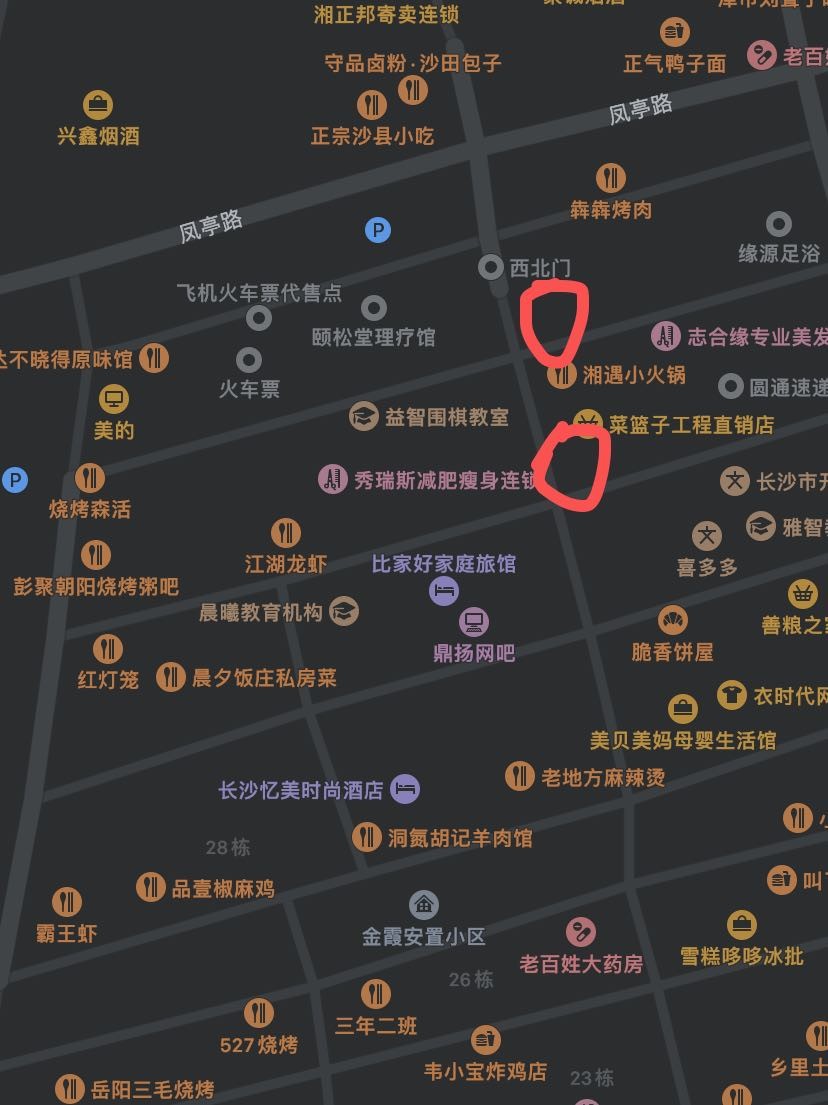Viewport: 828px width, 1105px height.
Task: Tap the 兴鑫烟酒 shop marker
Action: [97, 104]
